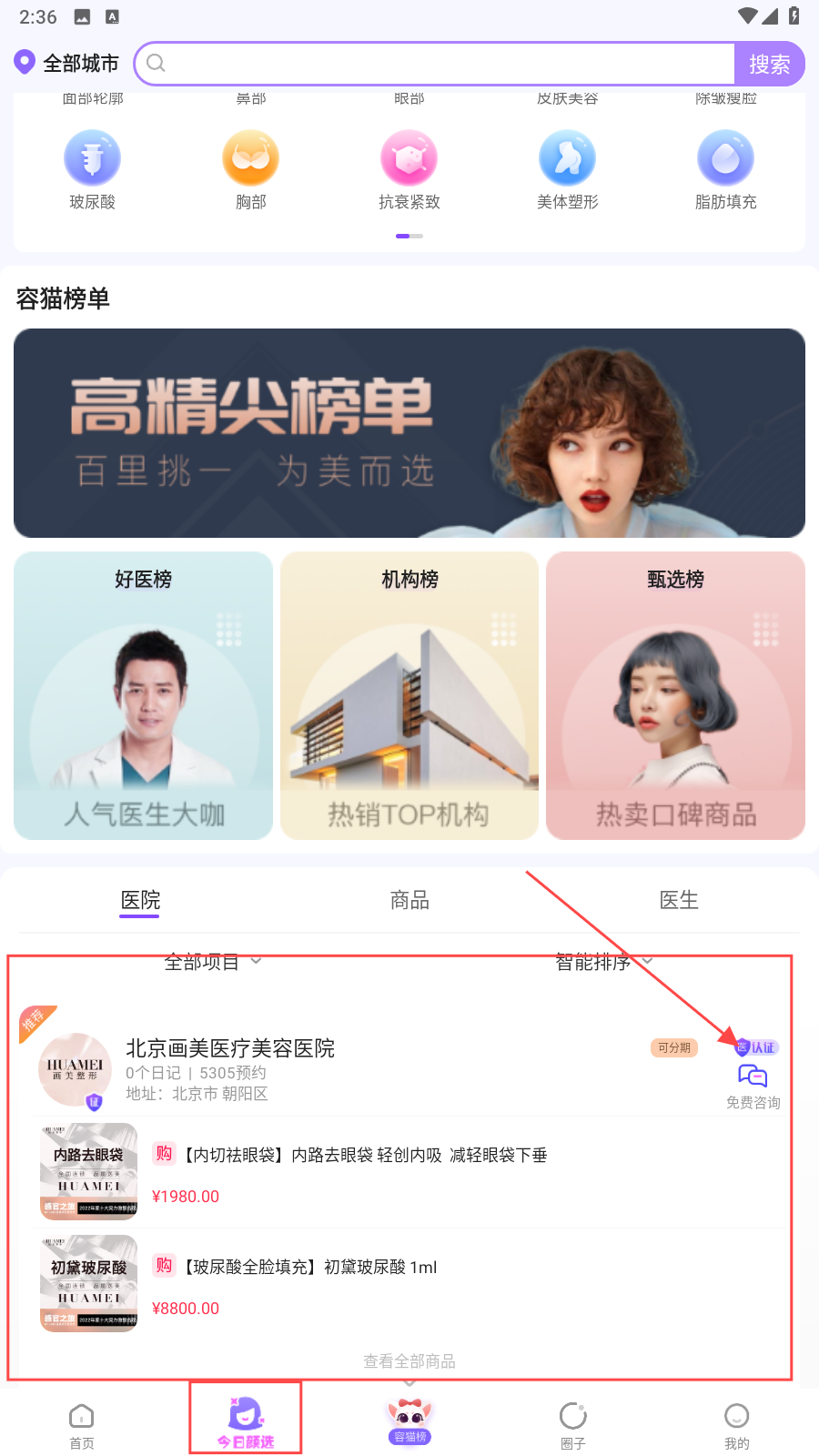This screenshot has width=819, height=1456.
Task: Expand the 全部项目 filter dropdown
Action: click(212, 962)
